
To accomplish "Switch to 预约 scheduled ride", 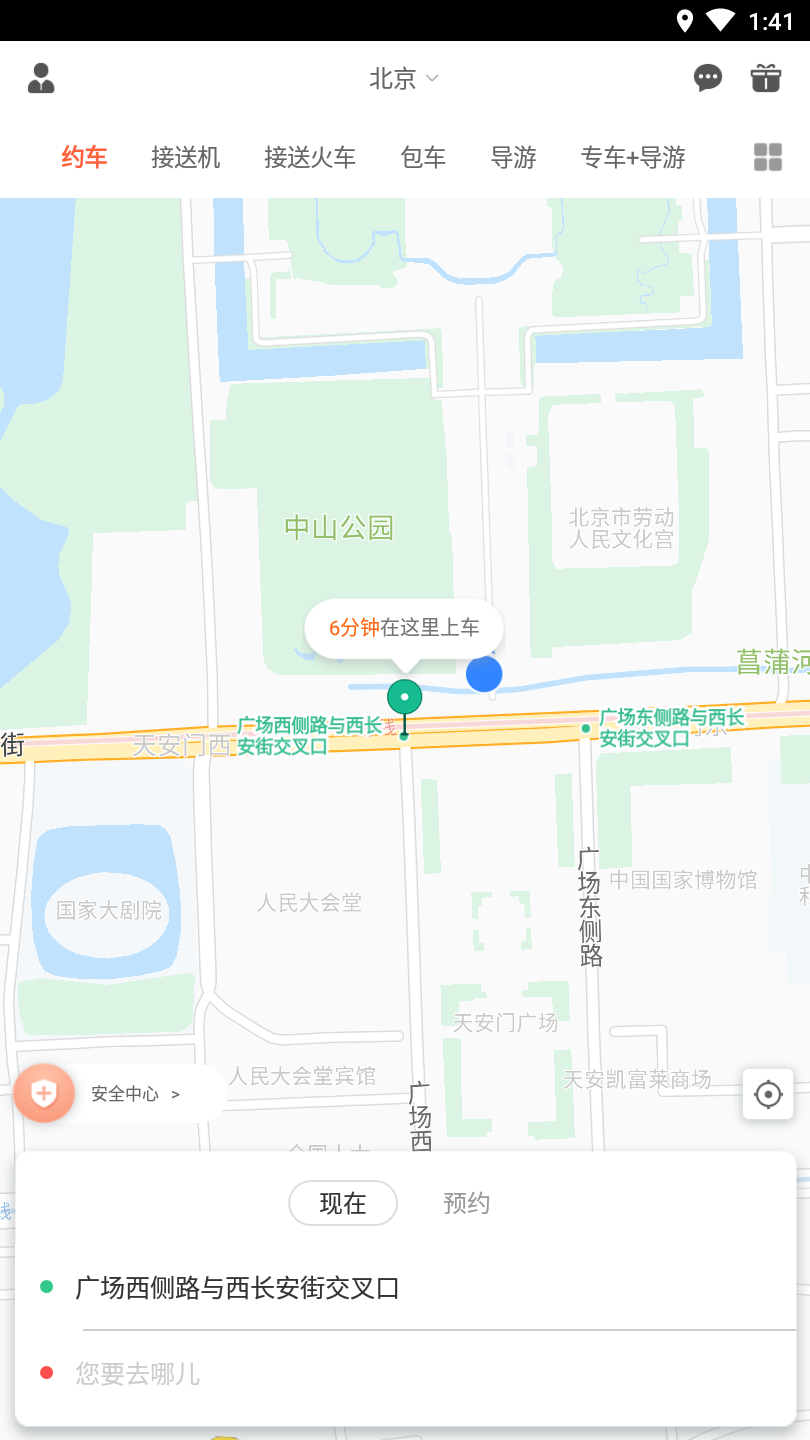I will pos(467,1203).
